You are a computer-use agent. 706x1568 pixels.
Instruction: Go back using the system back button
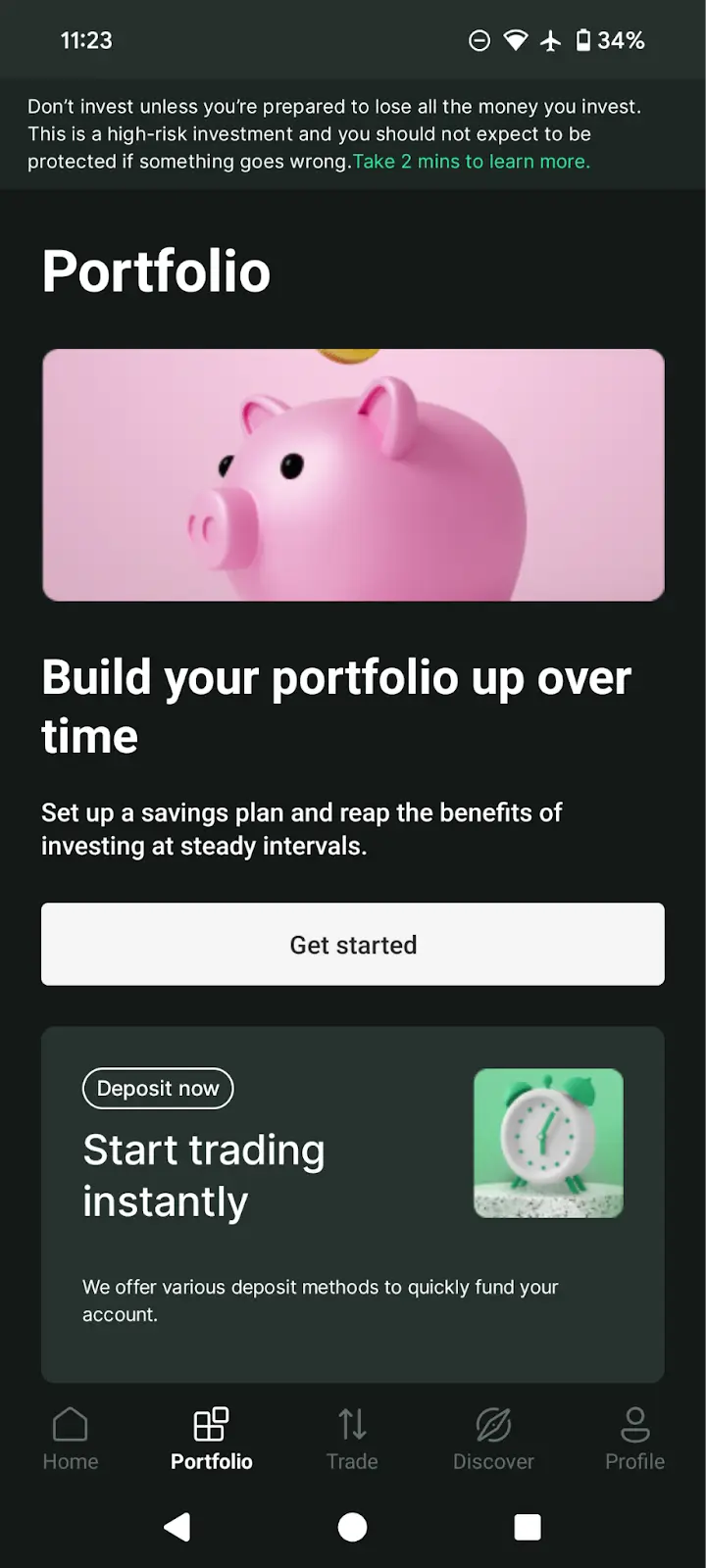(177, 1527)
